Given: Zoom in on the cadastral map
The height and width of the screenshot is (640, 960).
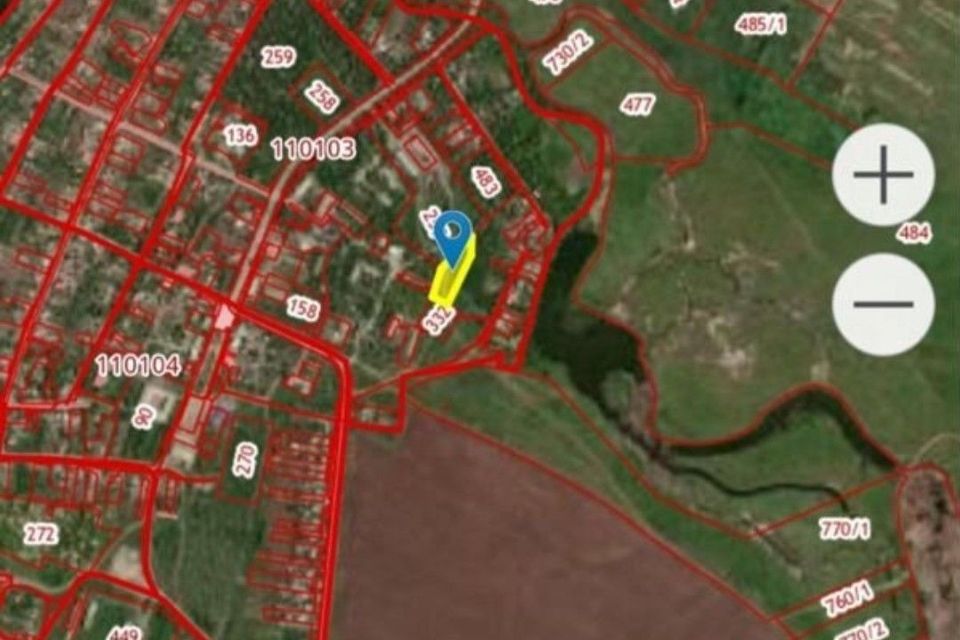Looking at the screenshot, I should coord(883,174).
